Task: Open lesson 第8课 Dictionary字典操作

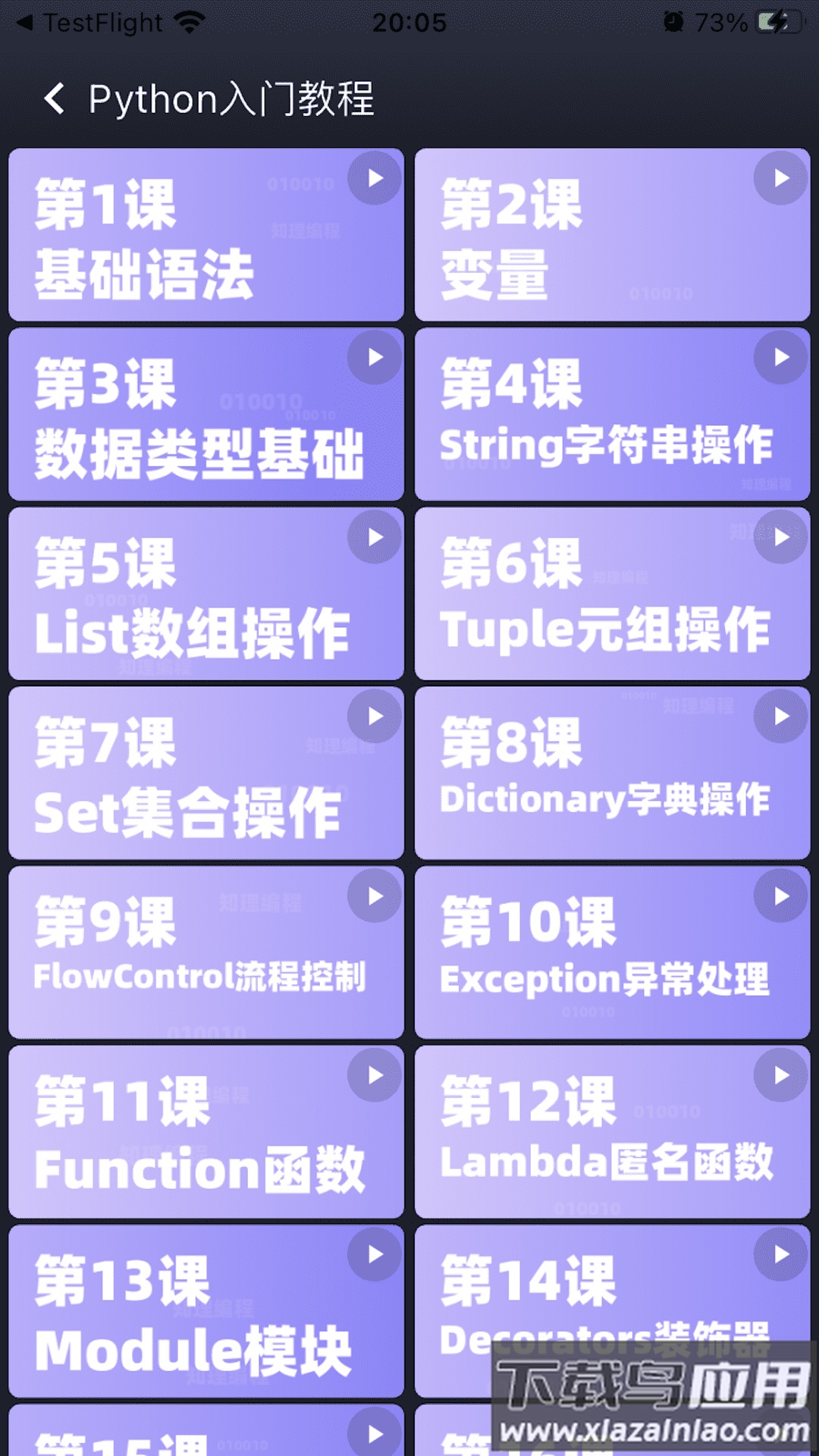Action: [612, 773]
